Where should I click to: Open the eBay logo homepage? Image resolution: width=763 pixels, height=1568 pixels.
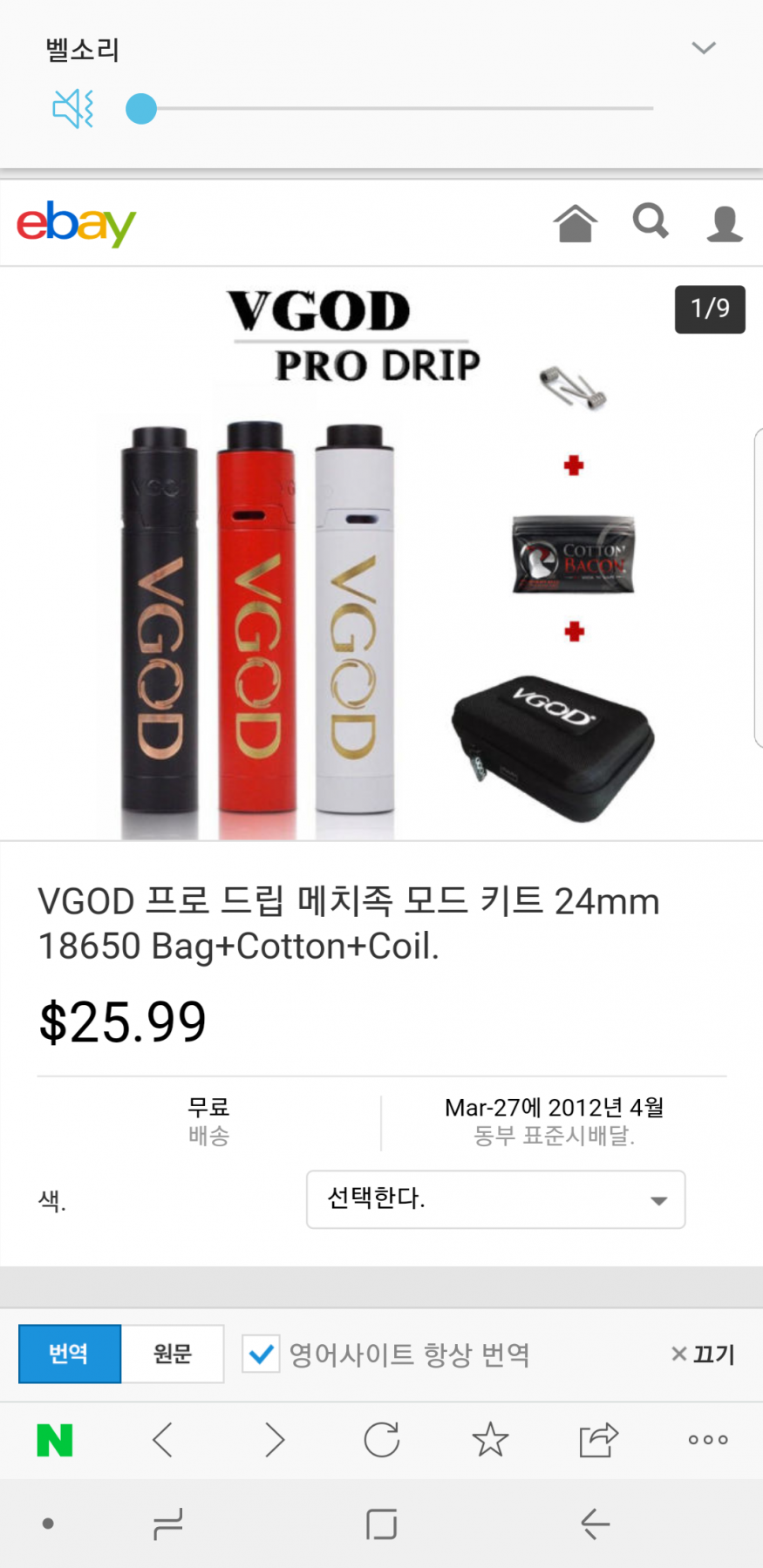pyautogui.click(x=77, y=223)
